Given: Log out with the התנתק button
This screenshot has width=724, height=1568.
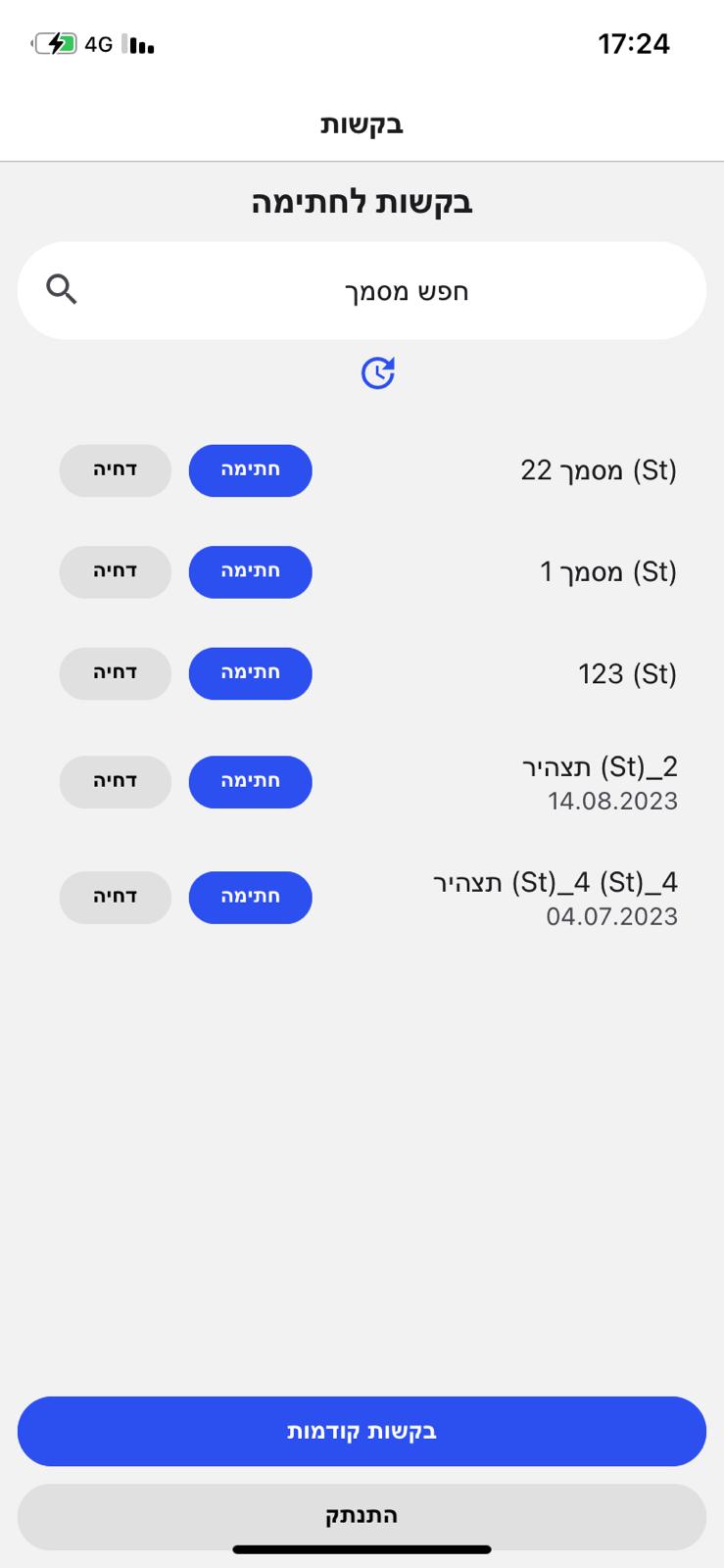Looking at the screenshot, I should pos(362,1516).
